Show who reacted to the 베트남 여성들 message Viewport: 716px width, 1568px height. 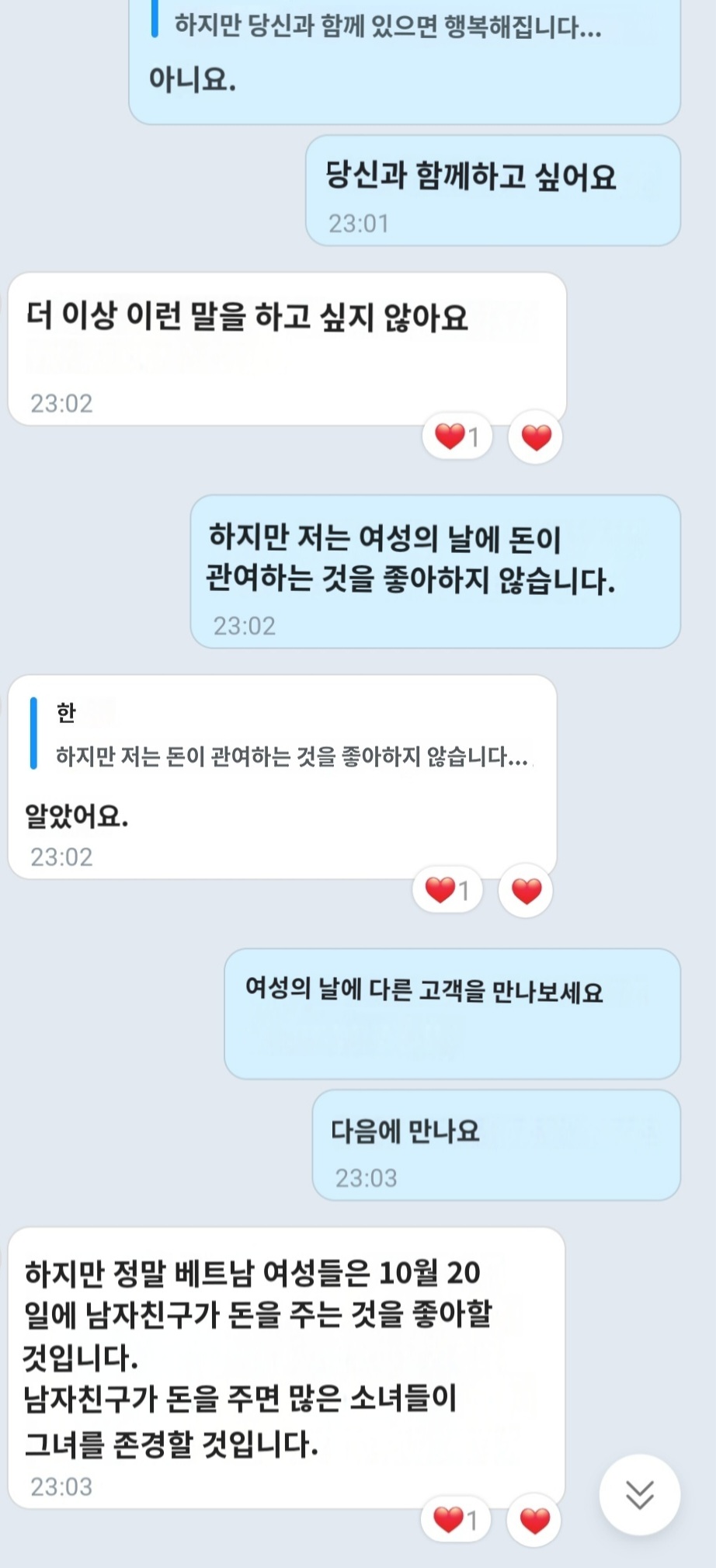(x=455, y=1520)
